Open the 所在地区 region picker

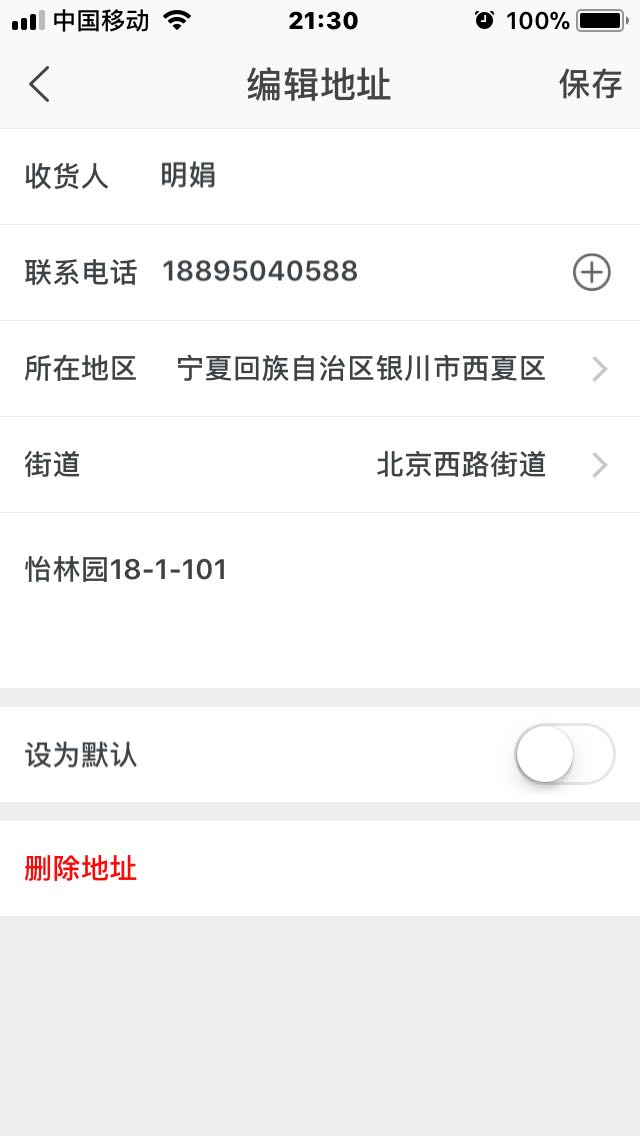click(x=320, y=369)
